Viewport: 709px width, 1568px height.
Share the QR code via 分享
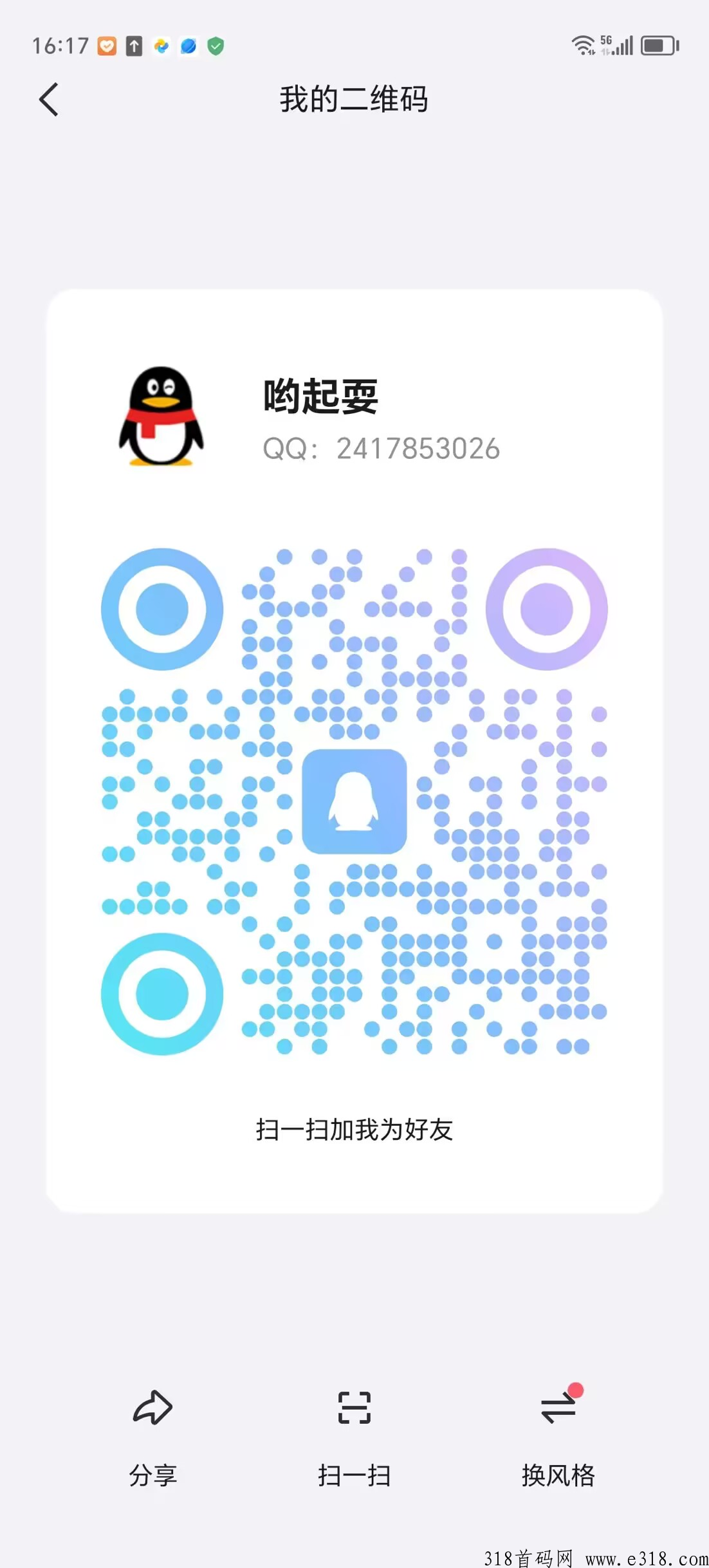(152, 1437)
